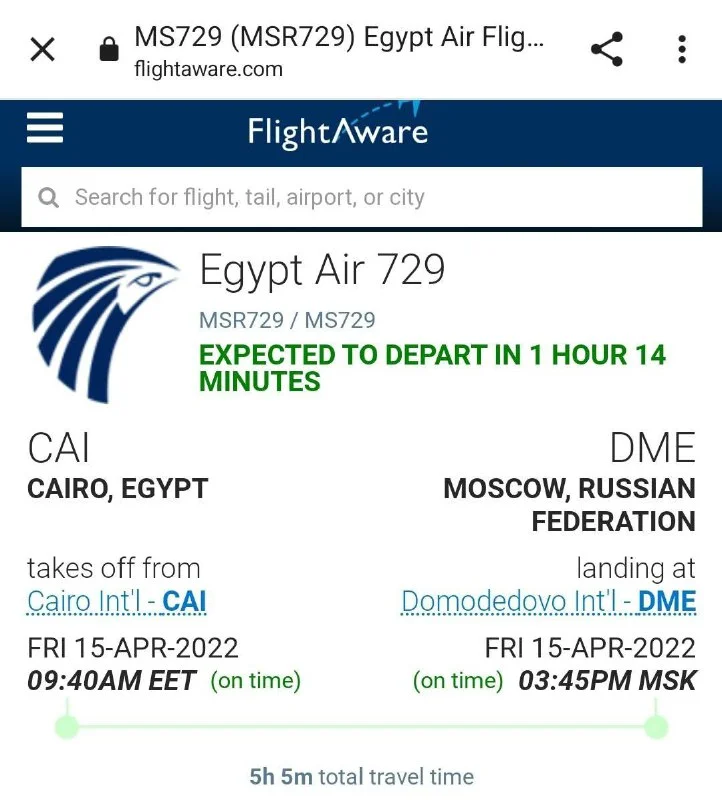
Task: Close the in-app browser tab
Action: [x=42, y=49]
